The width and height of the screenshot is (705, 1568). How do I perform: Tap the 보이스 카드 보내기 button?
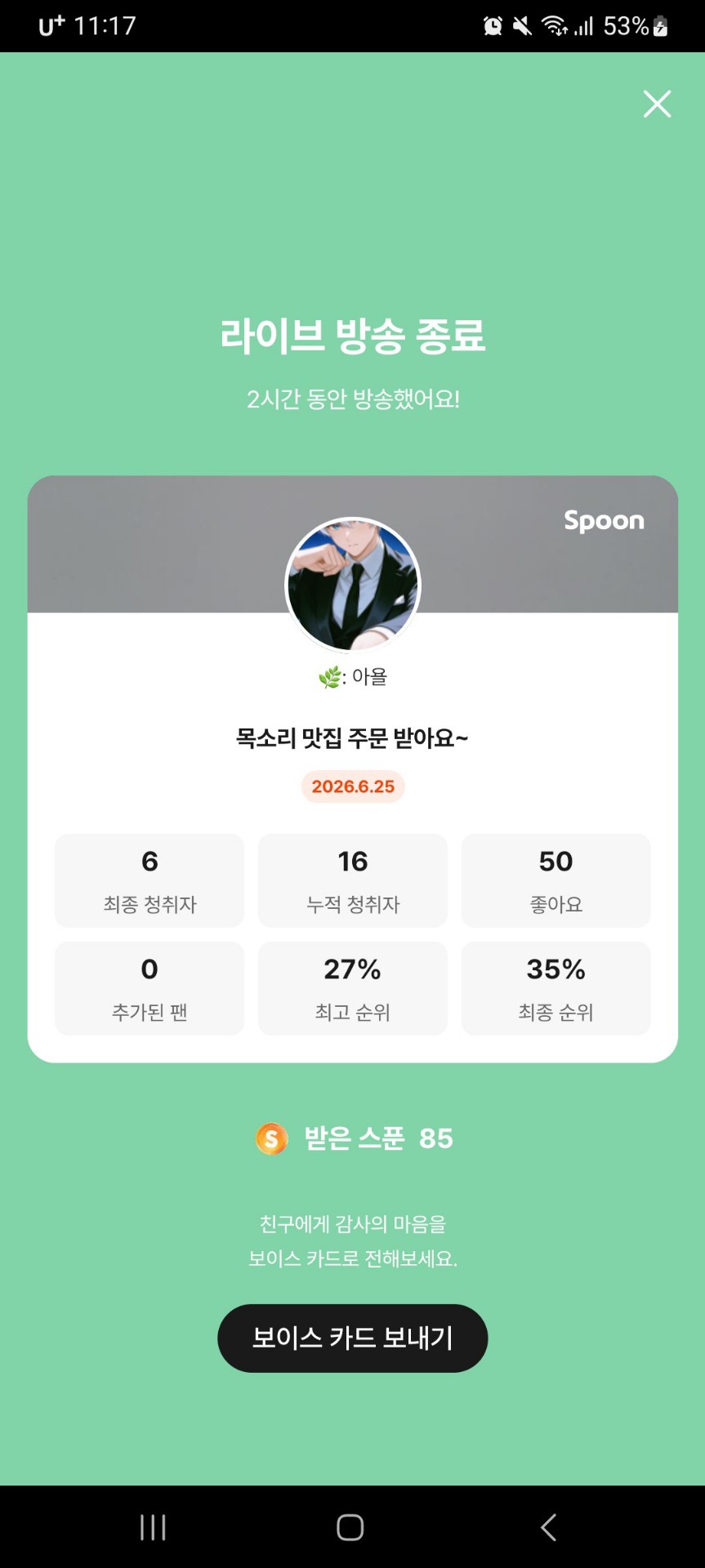coord(352,1338)
